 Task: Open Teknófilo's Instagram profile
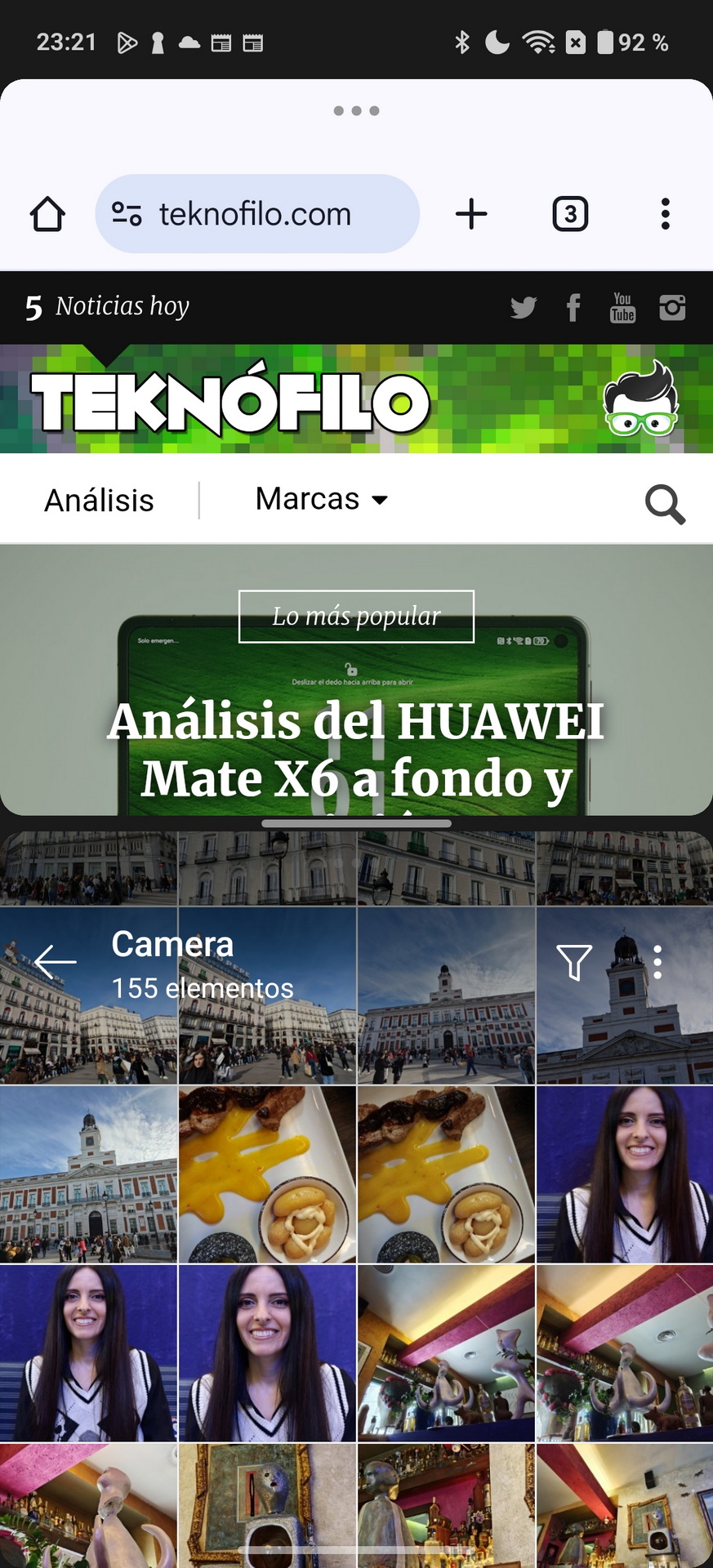click(672, 307)
